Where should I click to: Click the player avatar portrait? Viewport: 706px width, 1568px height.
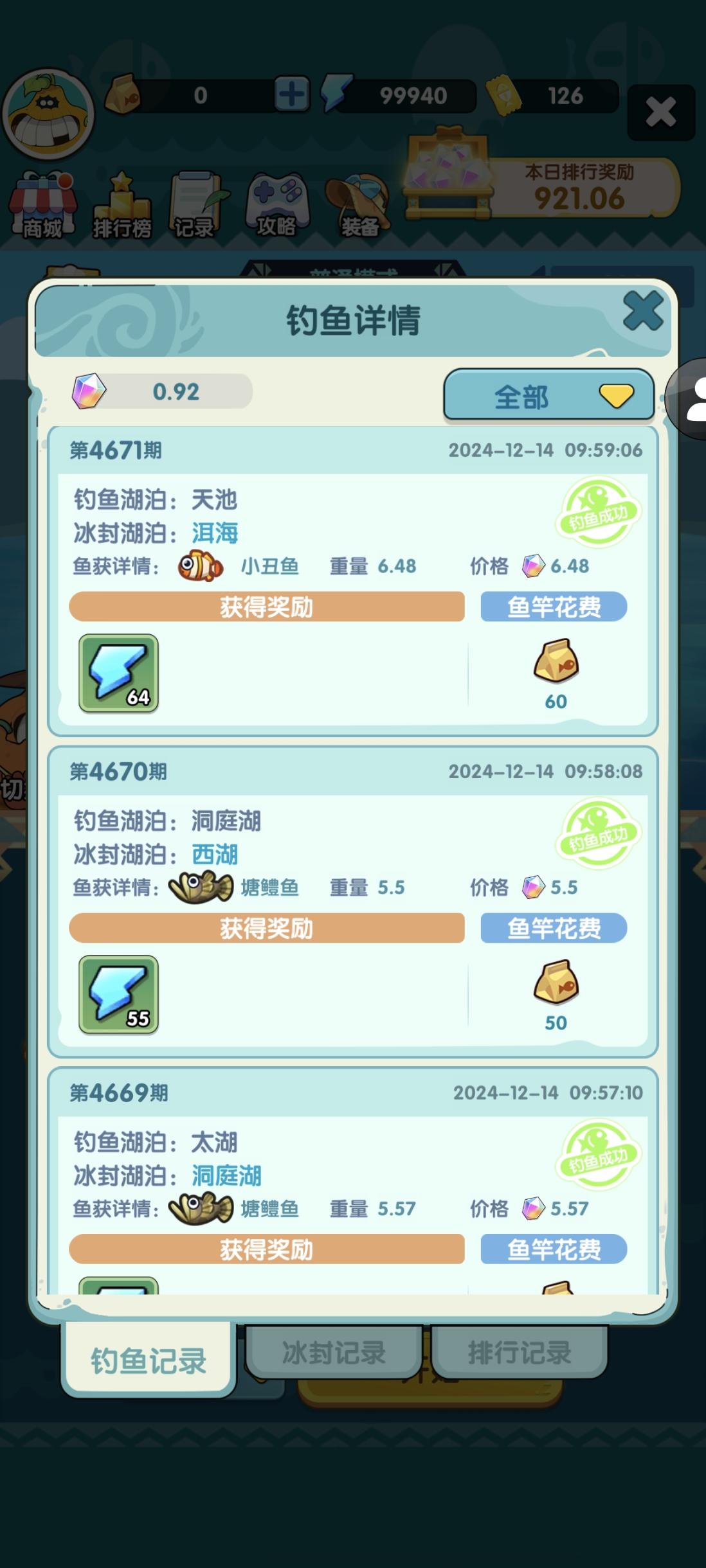click(48, 112)
